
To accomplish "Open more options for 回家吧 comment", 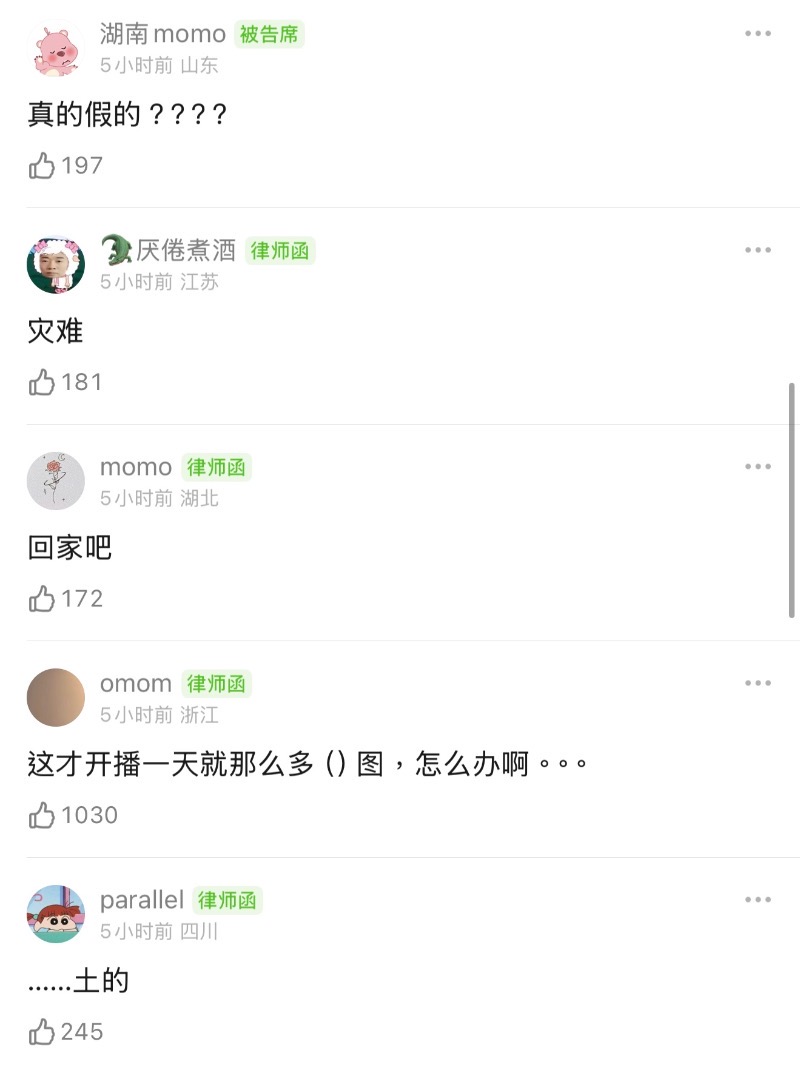I will [757, 467].
